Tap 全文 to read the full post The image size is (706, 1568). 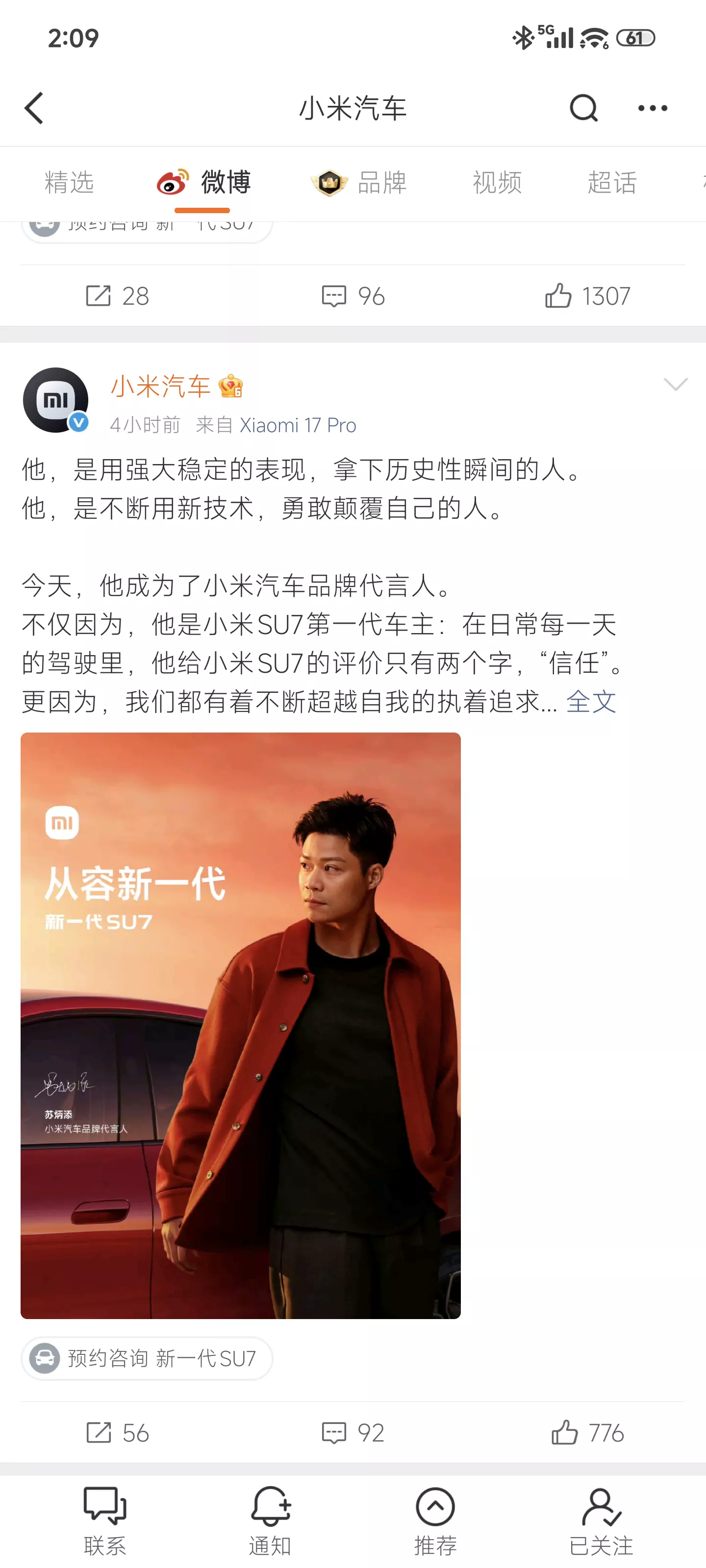pos(591,701)
